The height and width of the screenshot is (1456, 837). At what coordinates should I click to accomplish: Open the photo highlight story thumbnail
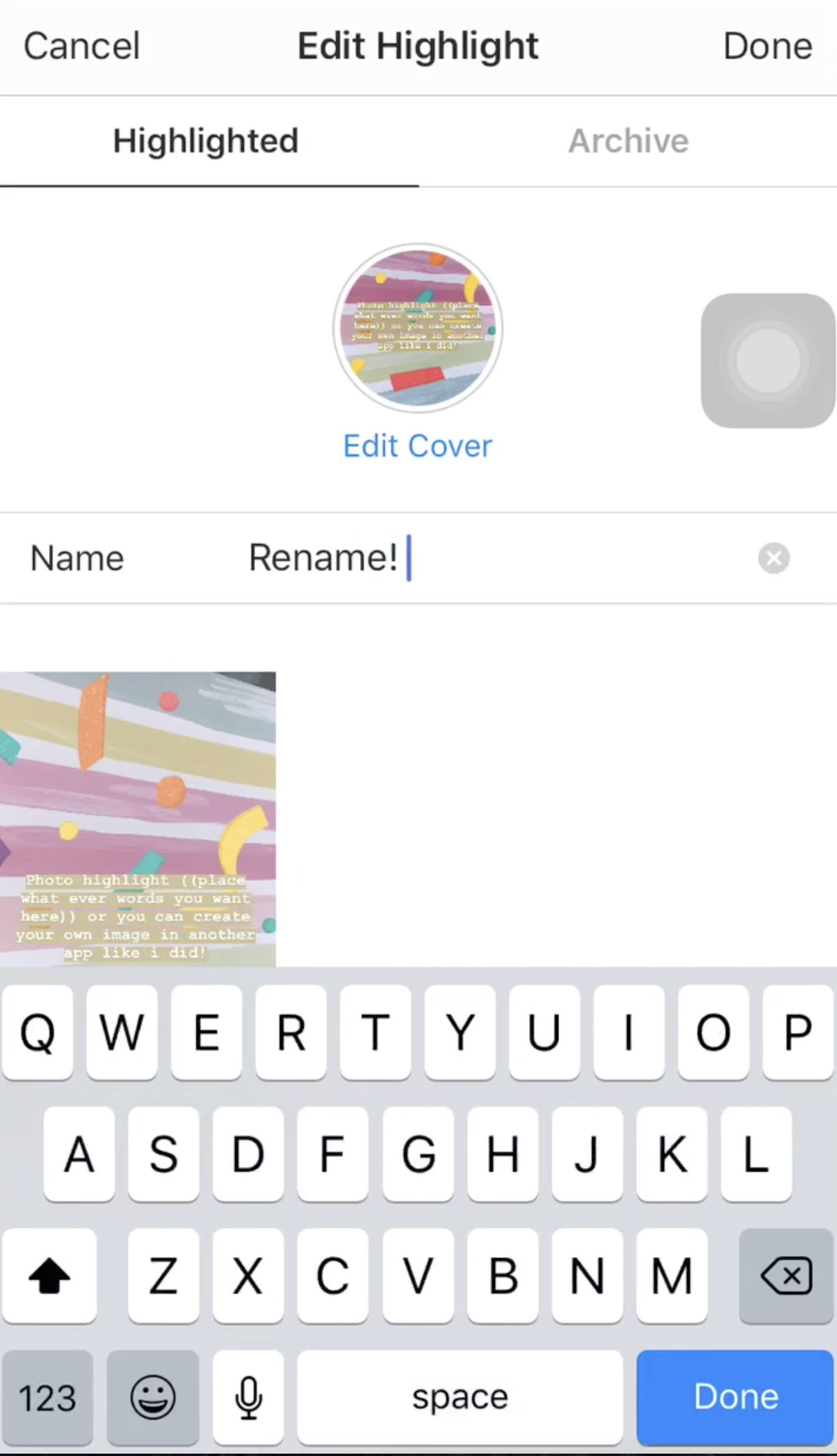click(138, 819)
